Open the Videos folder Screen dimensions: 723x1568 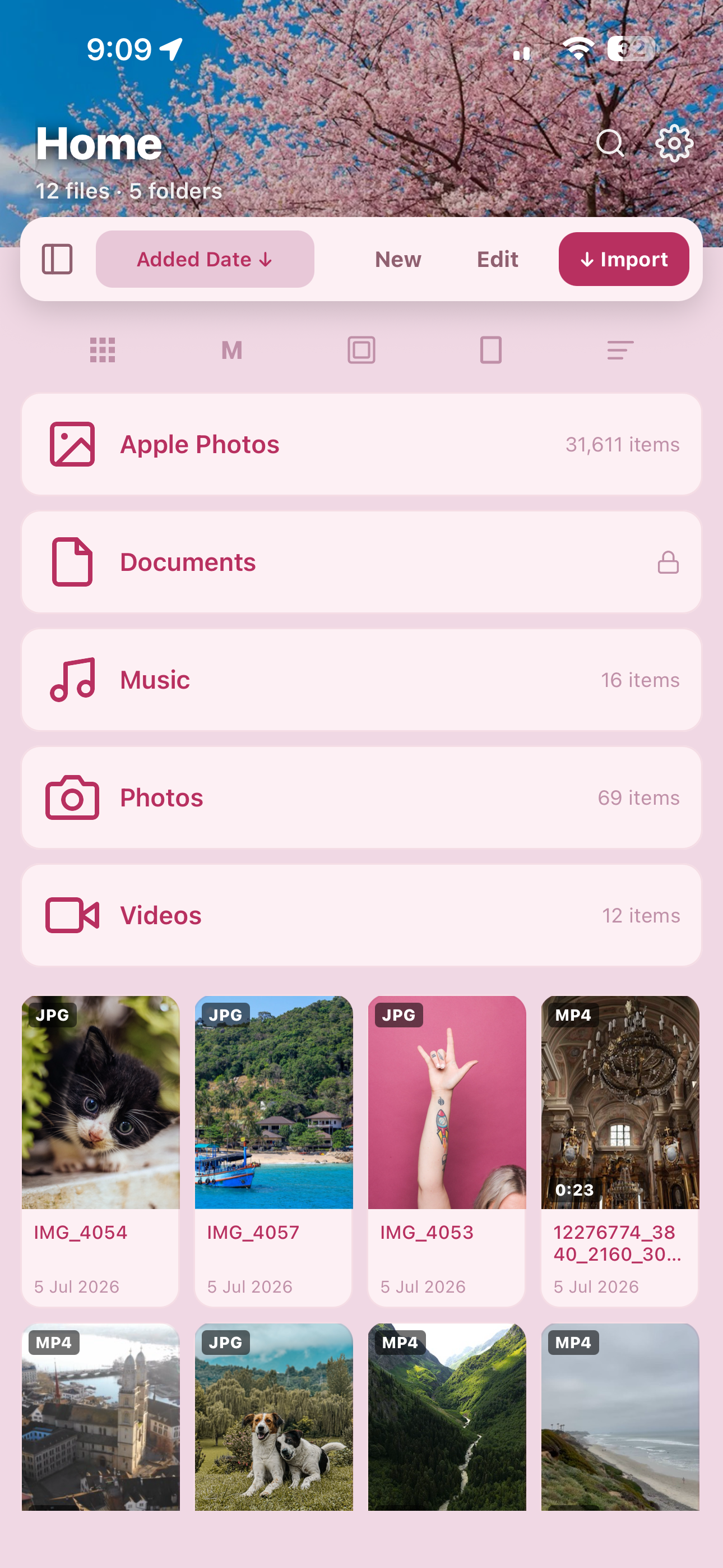click(x=361, y=915)
